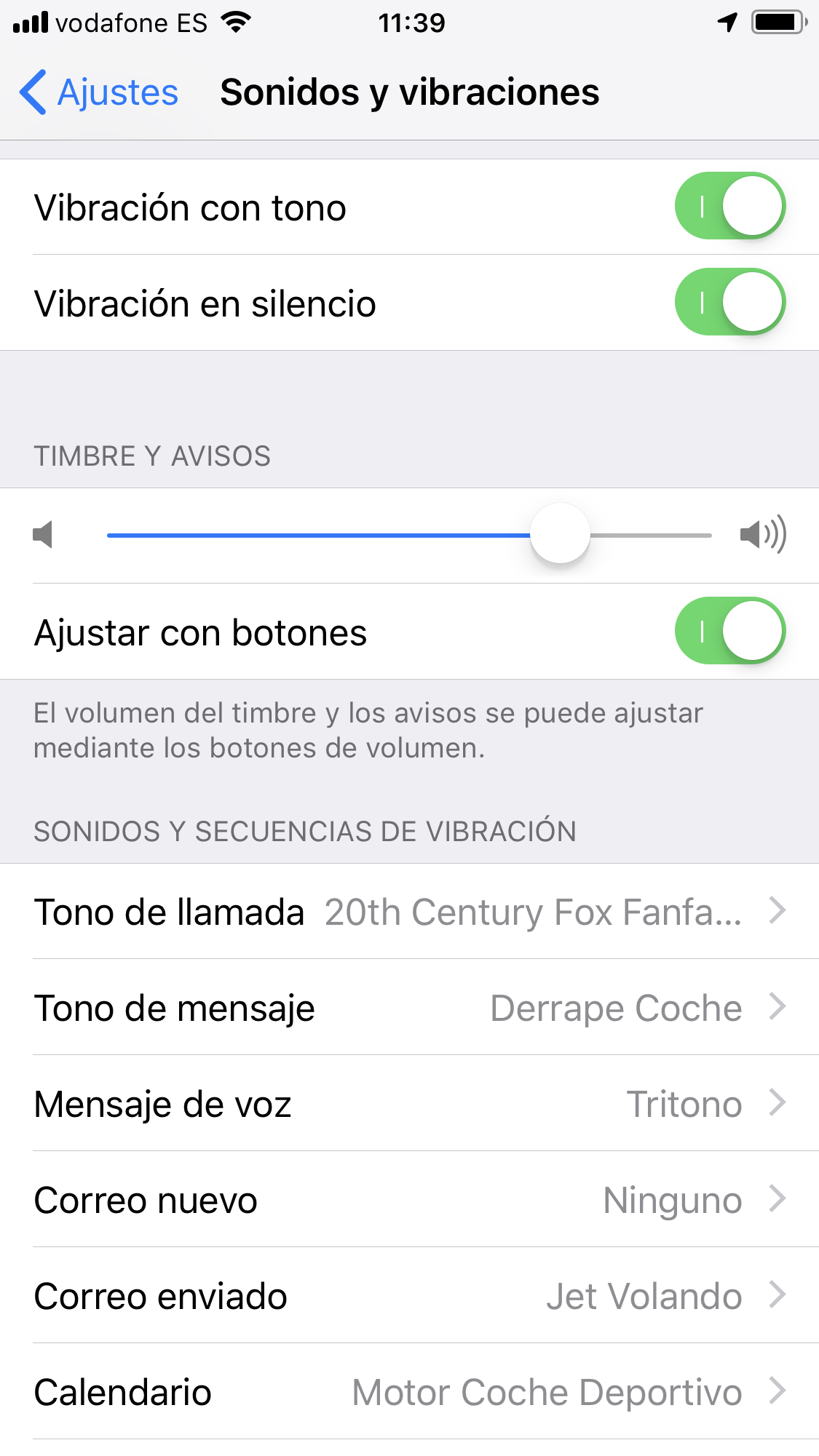Open Tono de llamada settings

pos(409,912)
